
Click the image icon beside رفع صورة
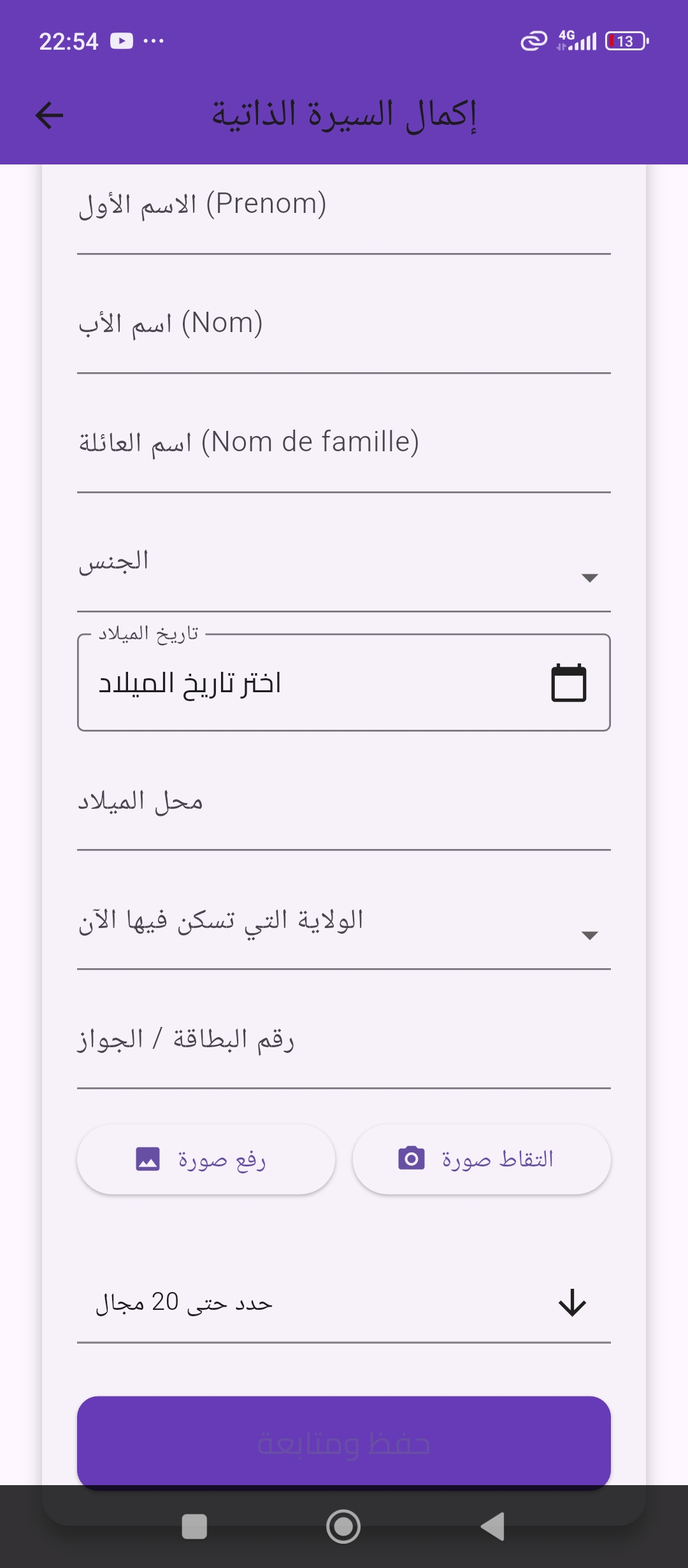[148, 1159]
